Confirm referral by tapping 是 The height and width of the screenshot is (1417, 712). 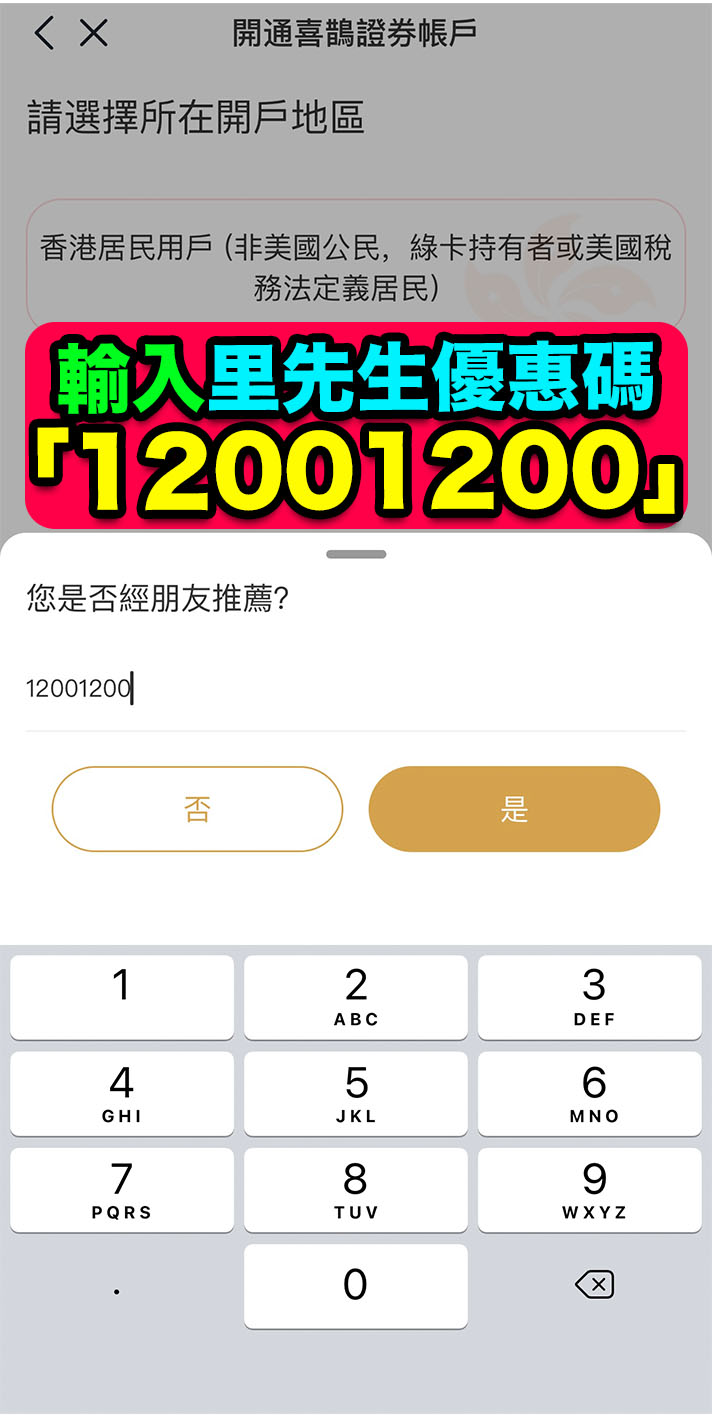click(514, 809)
